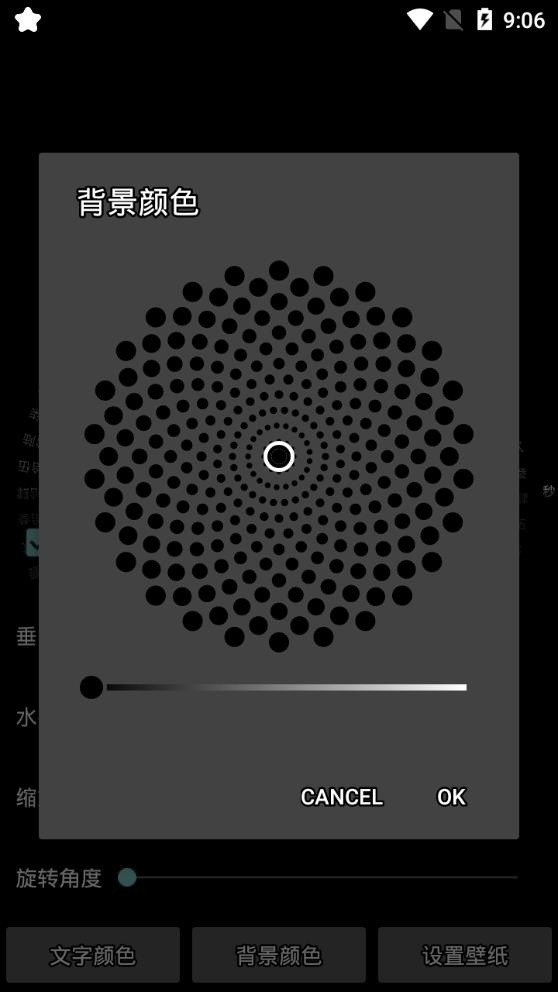Confirm the background color with OK
The image size is (558, 992).
point(451,797)
